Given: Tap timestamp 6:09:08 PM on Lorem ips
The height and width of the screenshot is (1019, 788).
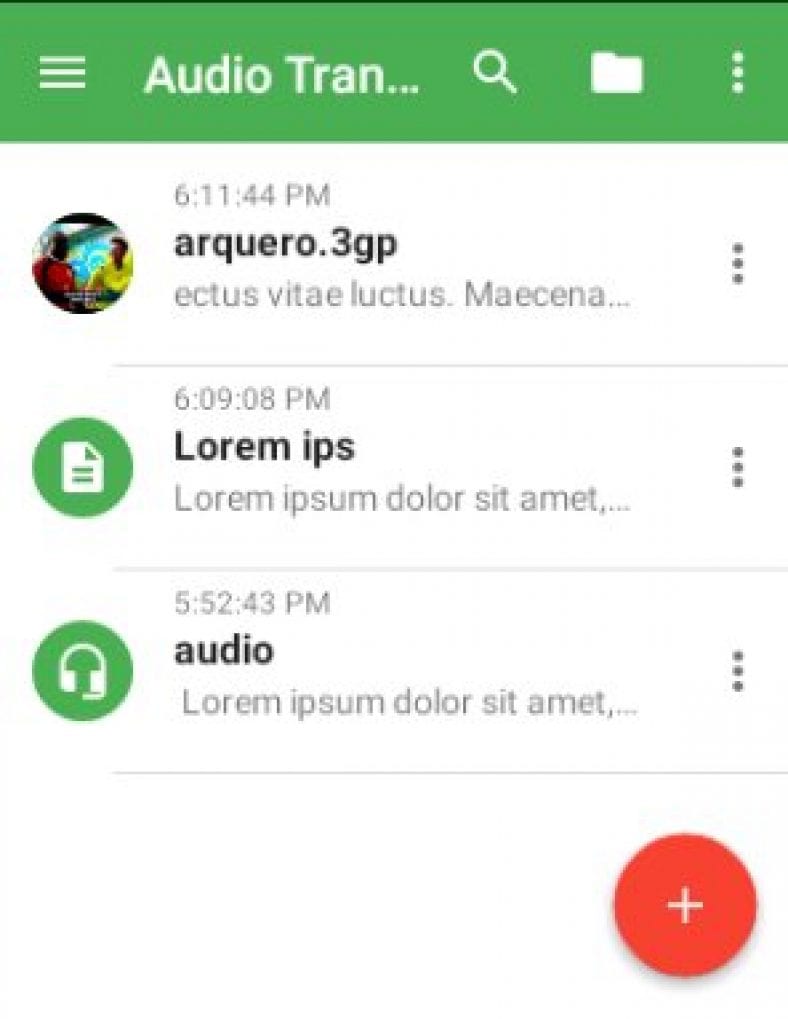Looking at the screenshot, I should point(251,399).
